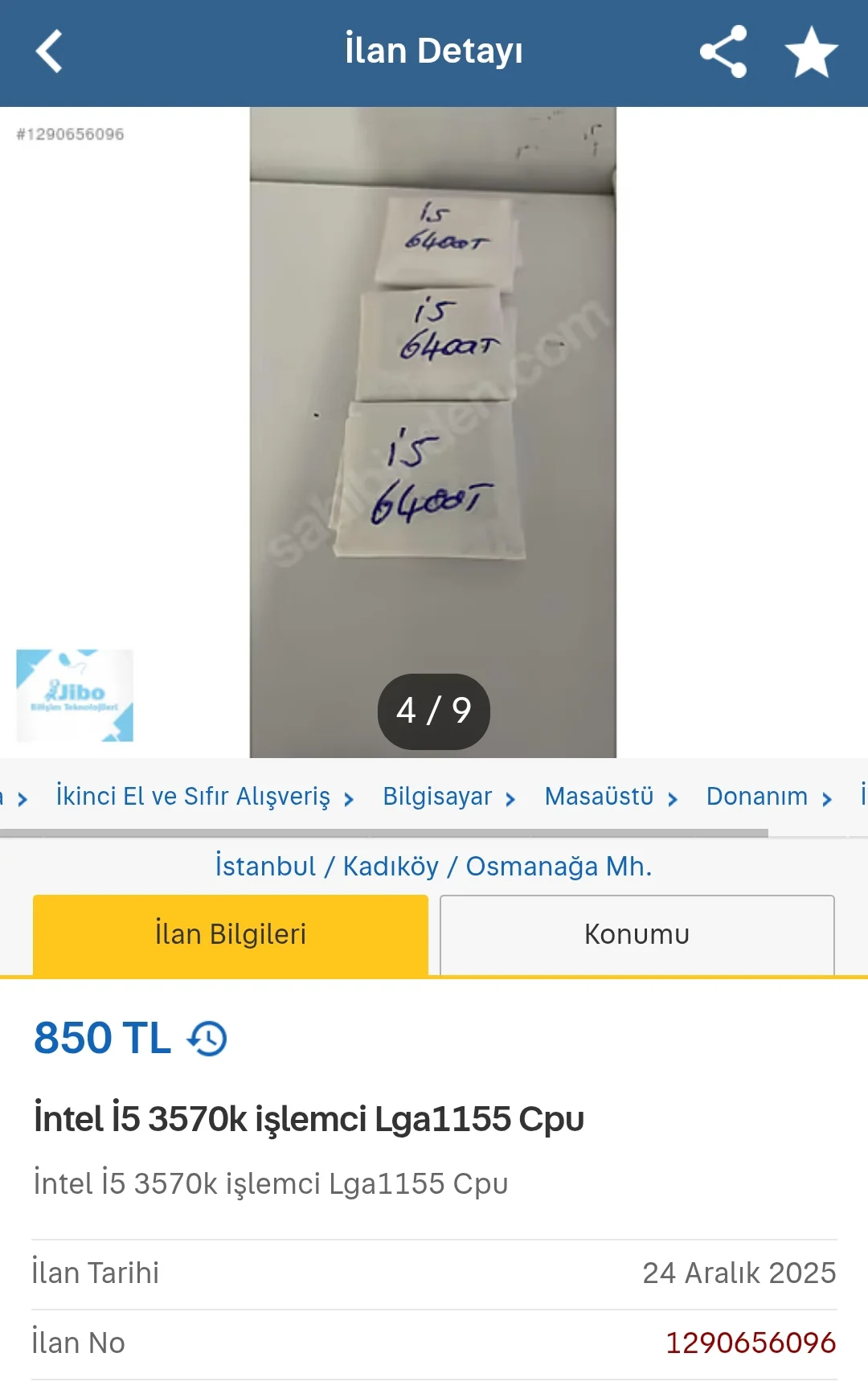Screen dimensions: 868x1398
Task: Select the İlan Bilgileri tab
Action: pyautogui.click(x=231, y=934)
